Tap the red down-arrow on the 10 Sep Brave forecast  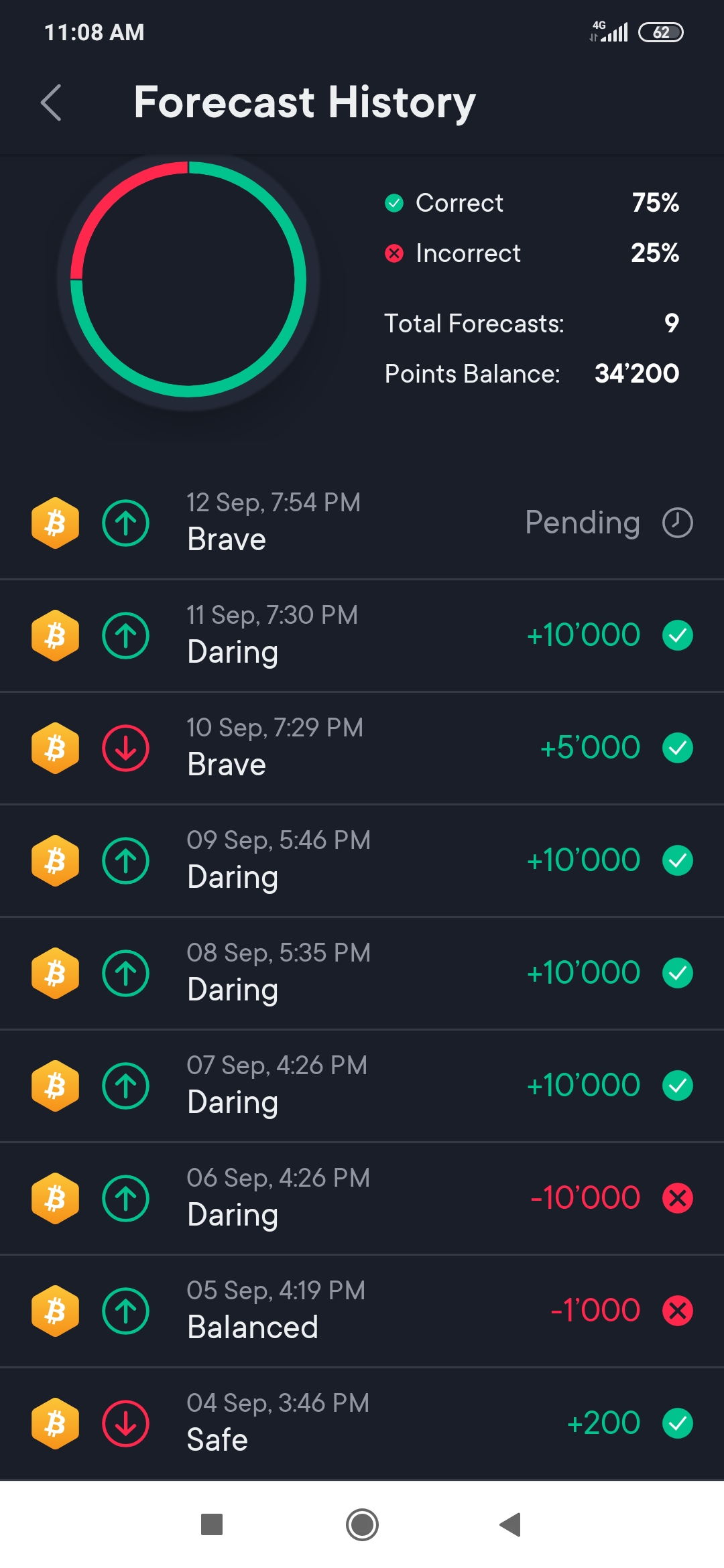[x=125, y=748]
